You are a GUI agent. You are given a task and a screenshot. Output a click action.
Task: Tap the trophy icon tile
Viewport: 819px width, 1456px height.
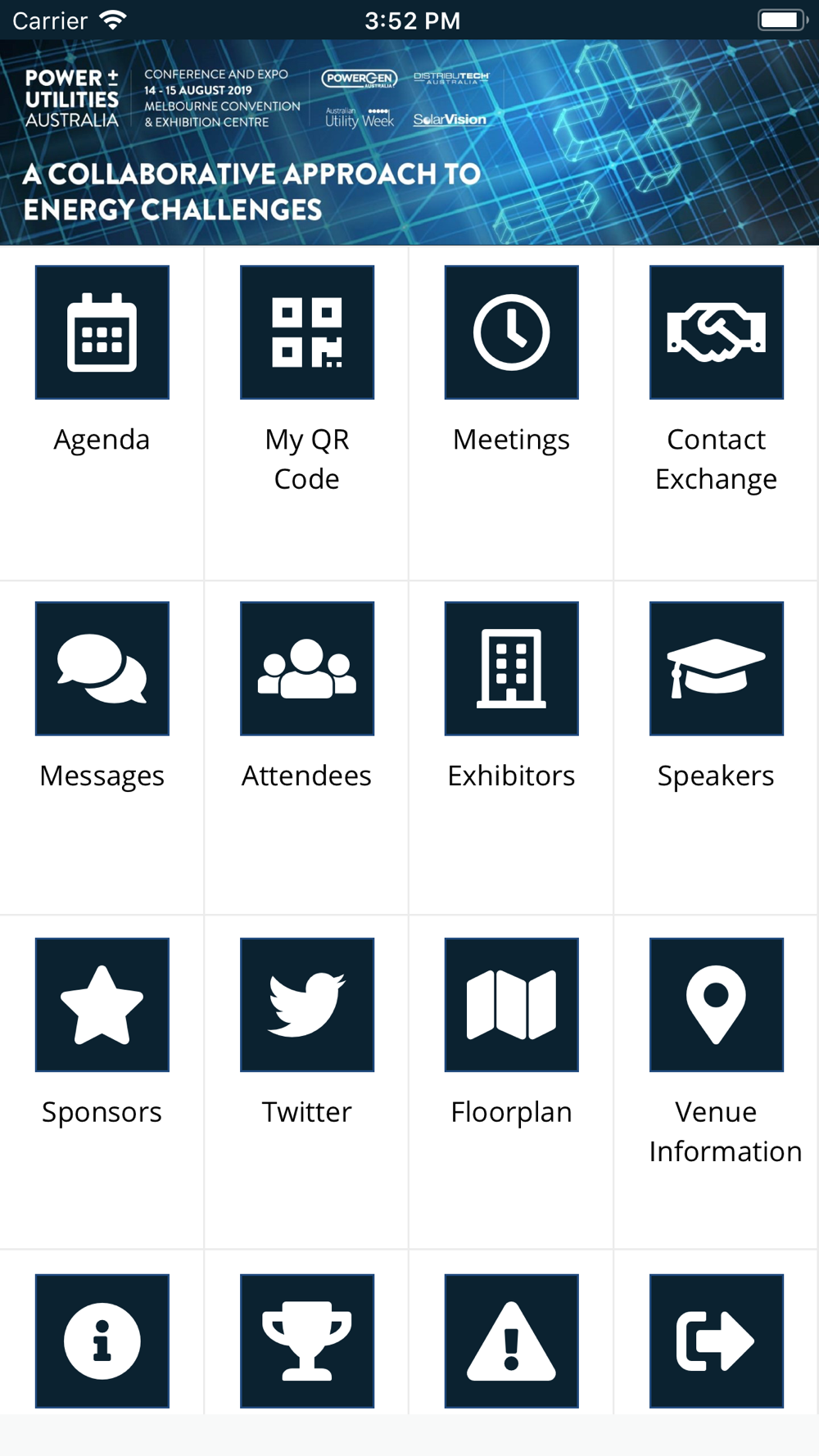click(x=307, y=1341)
